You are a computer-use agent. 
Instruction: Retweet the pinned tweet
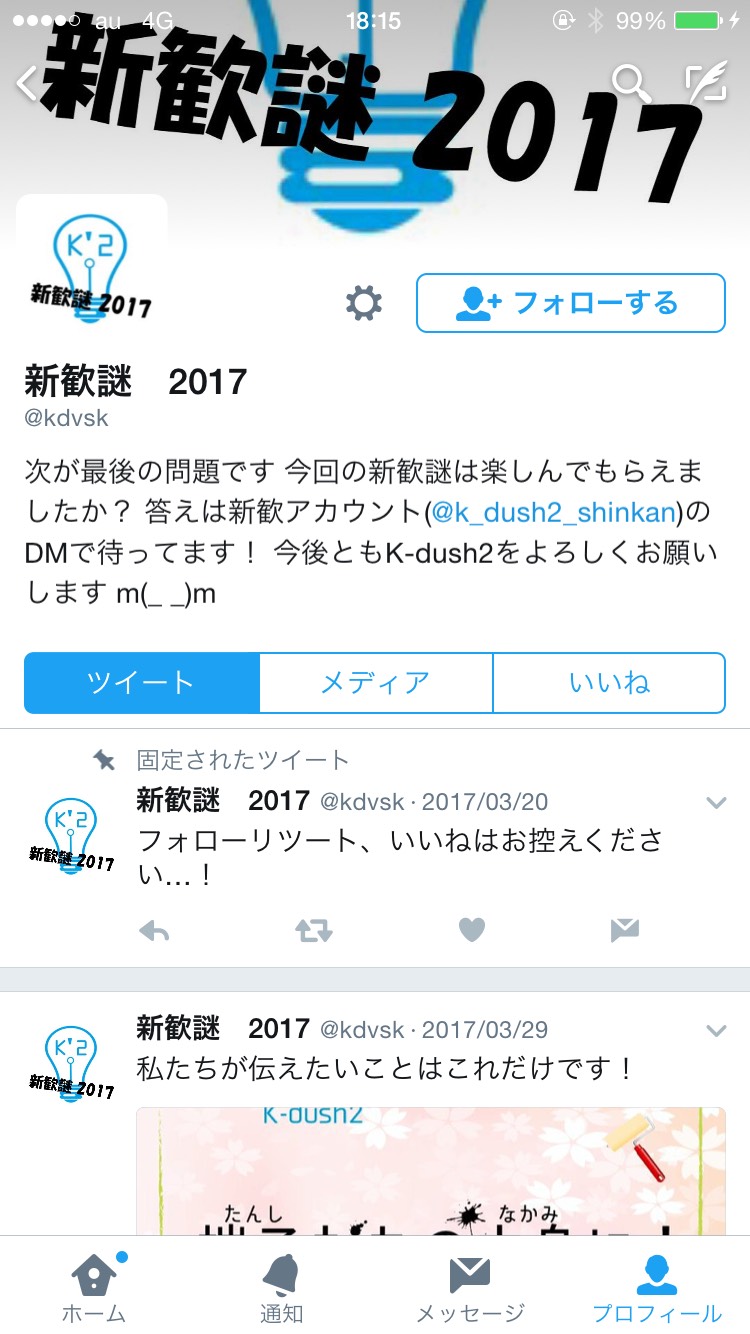tap(313, 932)
